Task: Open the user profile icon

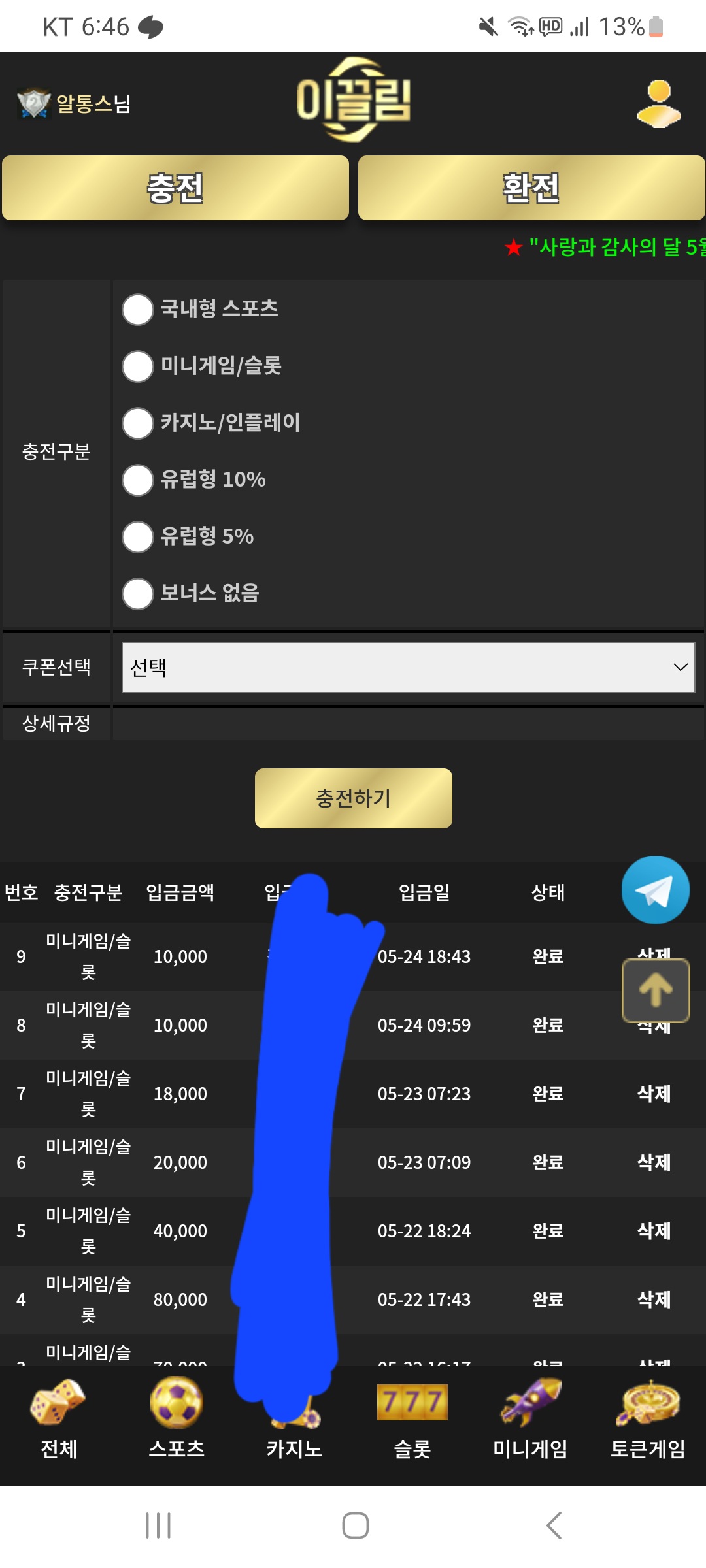Action: [x=659, y=103]
